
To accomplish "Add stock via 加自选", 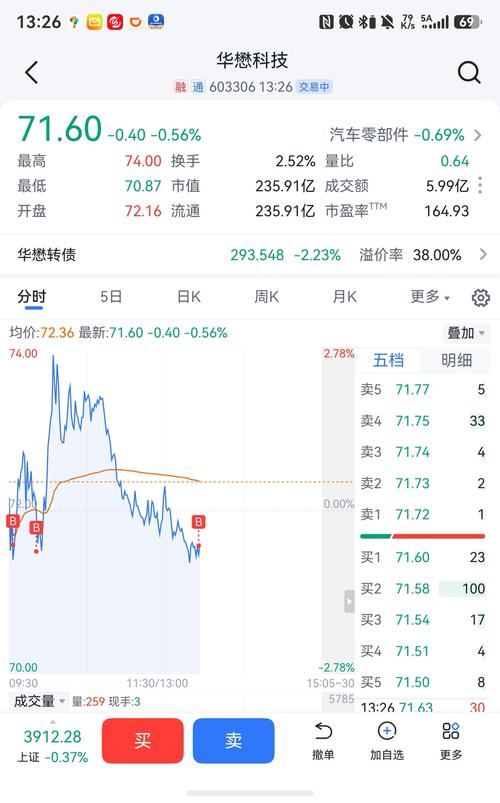I will click(387, 741).
